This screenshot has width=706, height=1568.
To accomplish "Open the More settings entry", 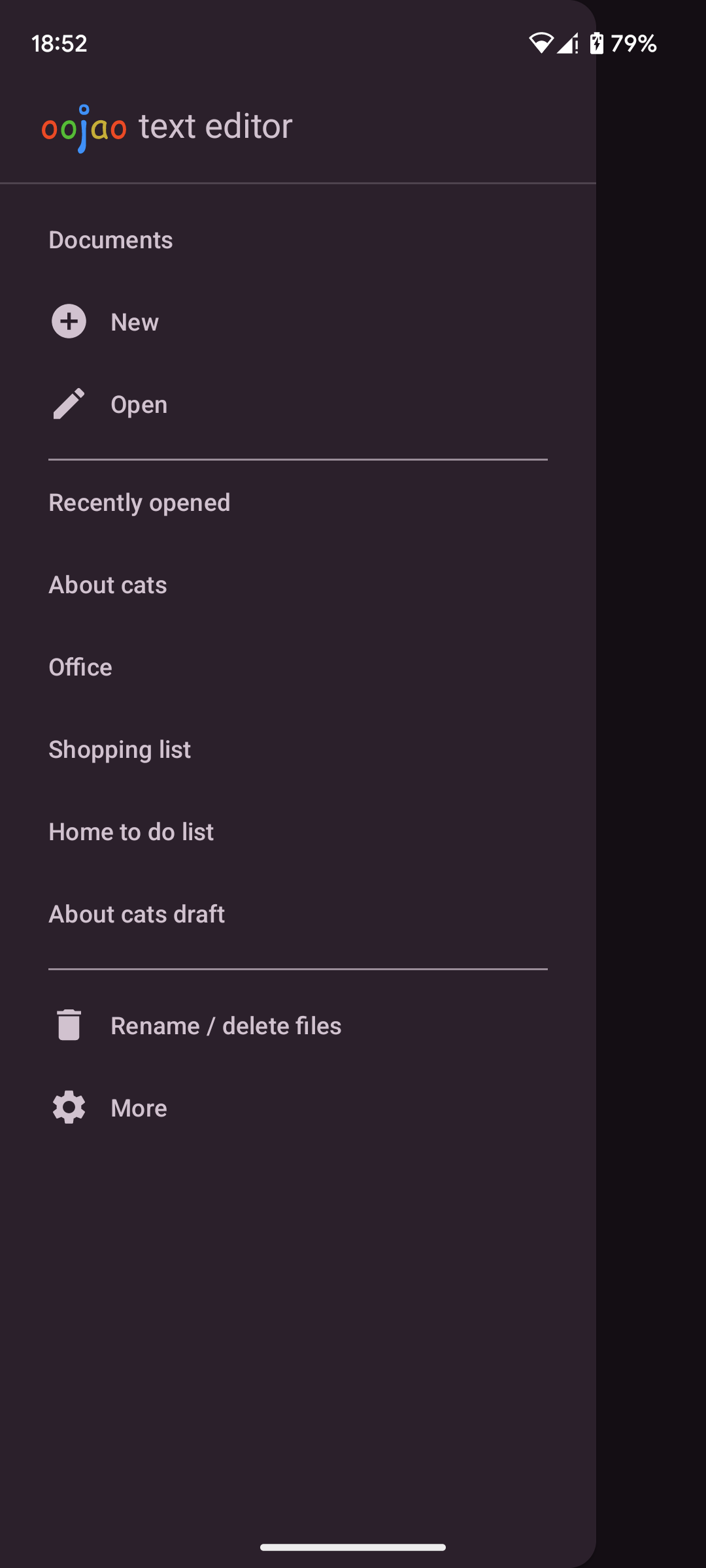I will (x=298, y=1108).
